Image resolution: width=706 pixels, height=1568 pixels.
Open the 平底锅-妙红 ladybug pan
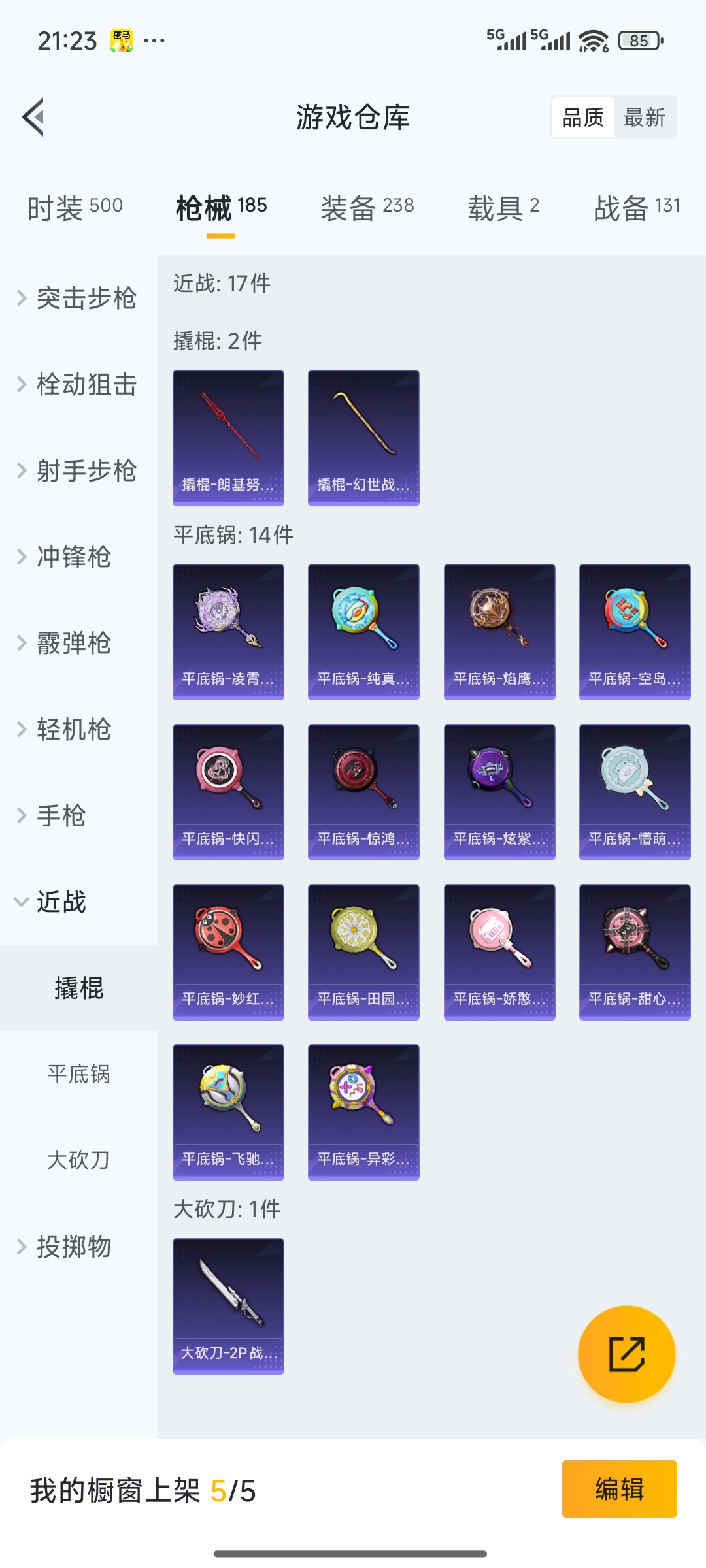[228, 952]
